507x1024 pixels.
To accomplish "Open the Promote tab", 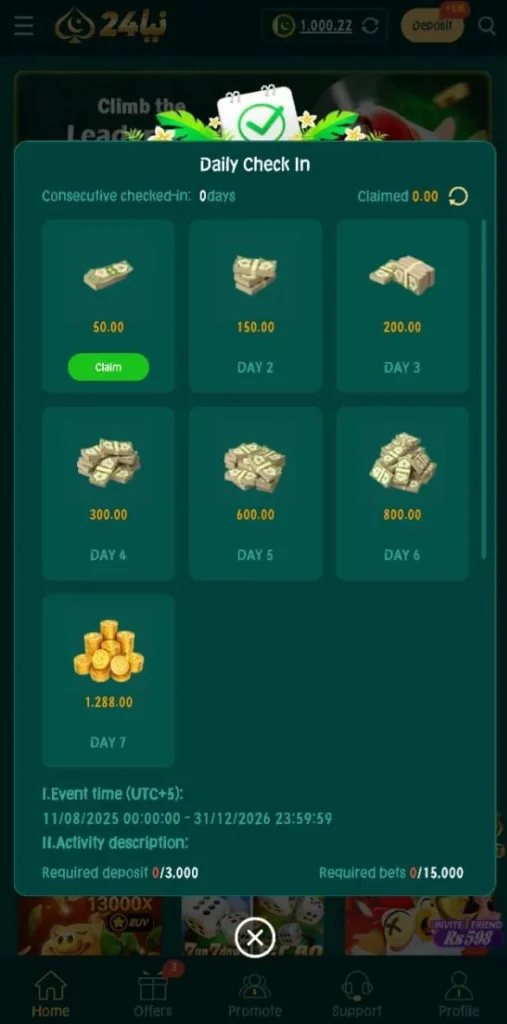I will coord(255,994).
